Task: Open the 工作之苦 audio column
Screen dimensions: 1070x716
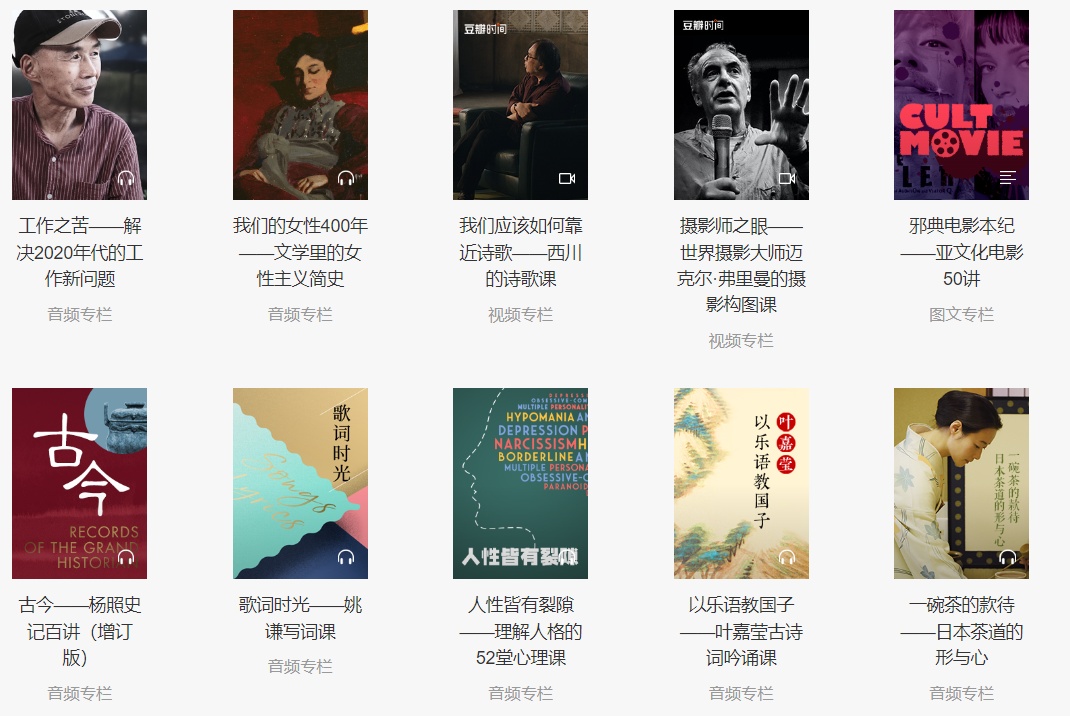Action: pyautogui.click(x=79, y=105)
